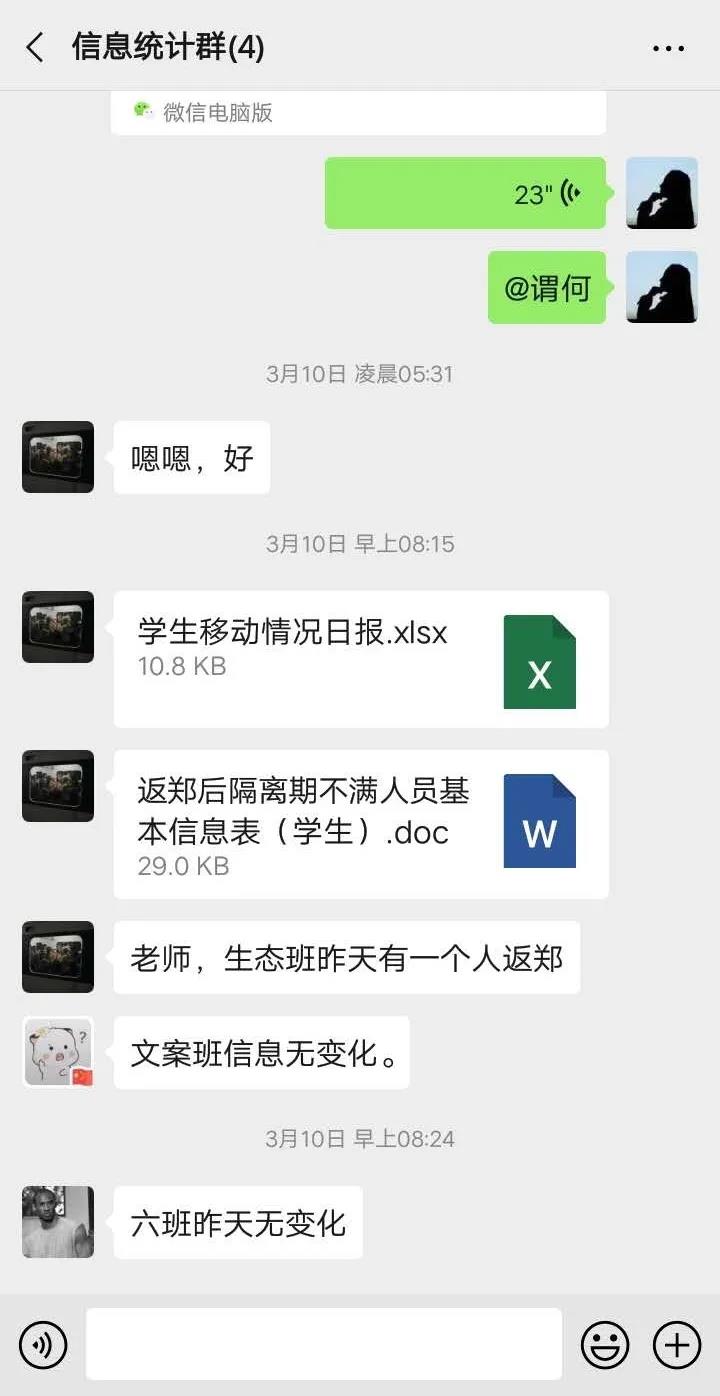720x1396 pixels.
Task: Open avatar beside the 嗯嗯，好 message
Action: (x=58, y=457)
